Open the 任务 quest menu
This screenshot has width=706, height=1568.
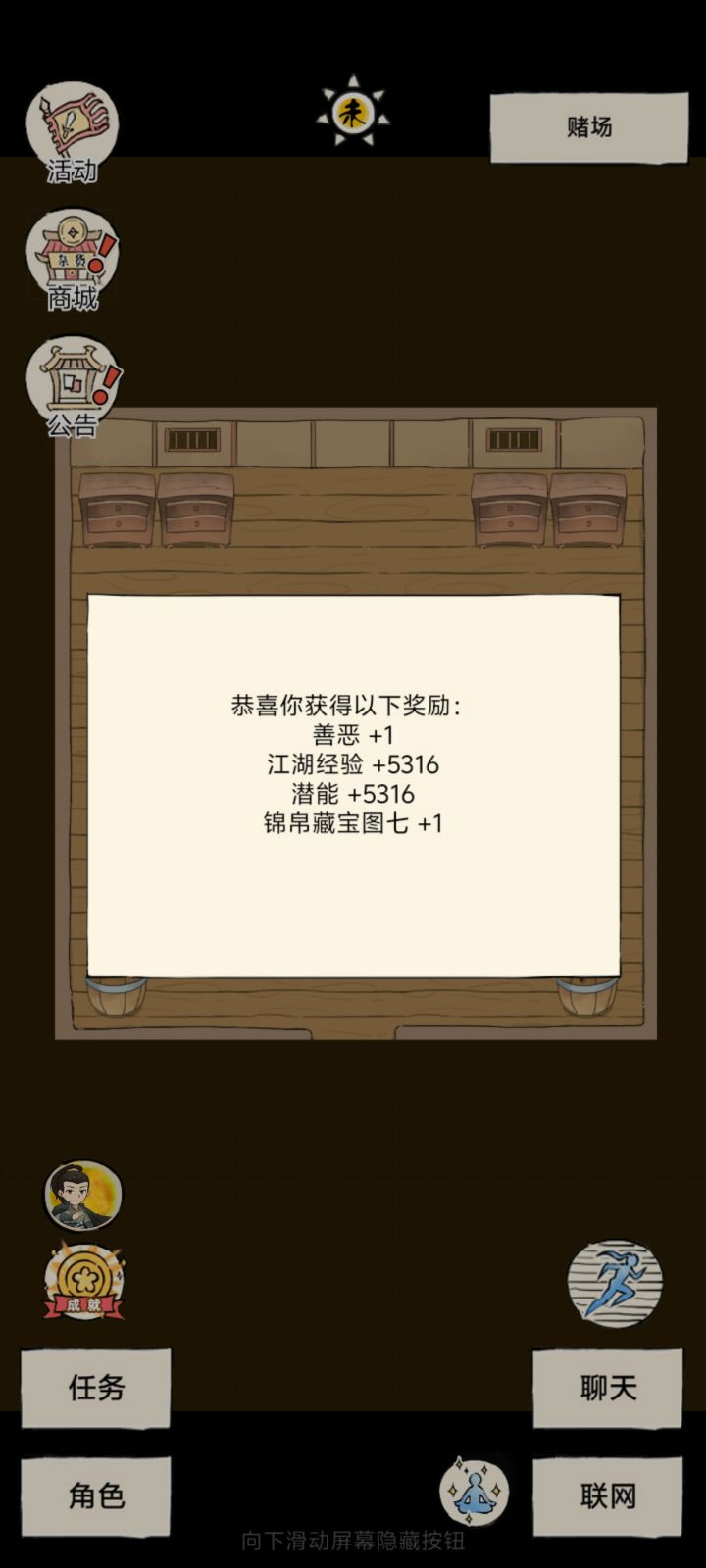(95, 1389)
